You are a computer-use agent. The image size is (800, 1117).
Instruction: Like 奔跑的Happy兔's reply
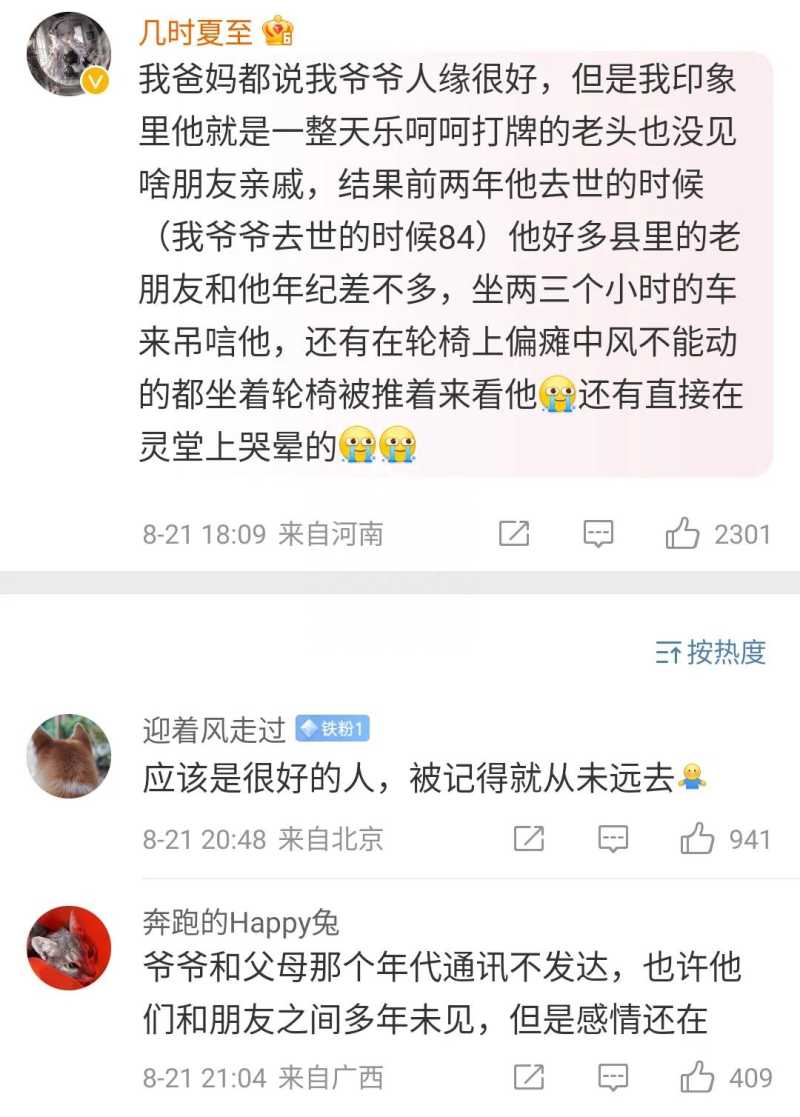[x=697, y=1077]
